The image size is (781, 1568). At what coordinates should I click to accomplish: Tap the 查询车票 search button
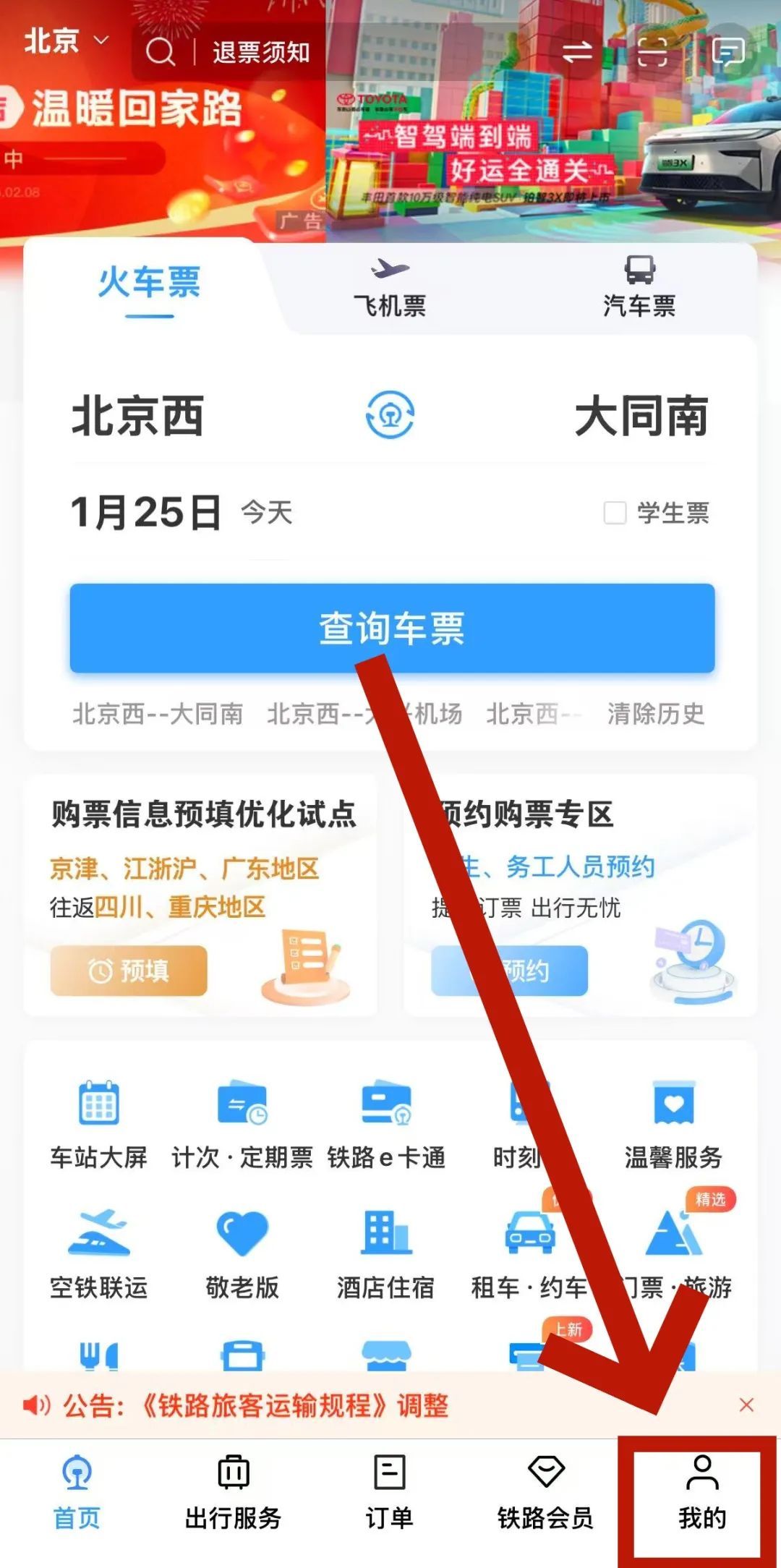click(x=392, y=628)
